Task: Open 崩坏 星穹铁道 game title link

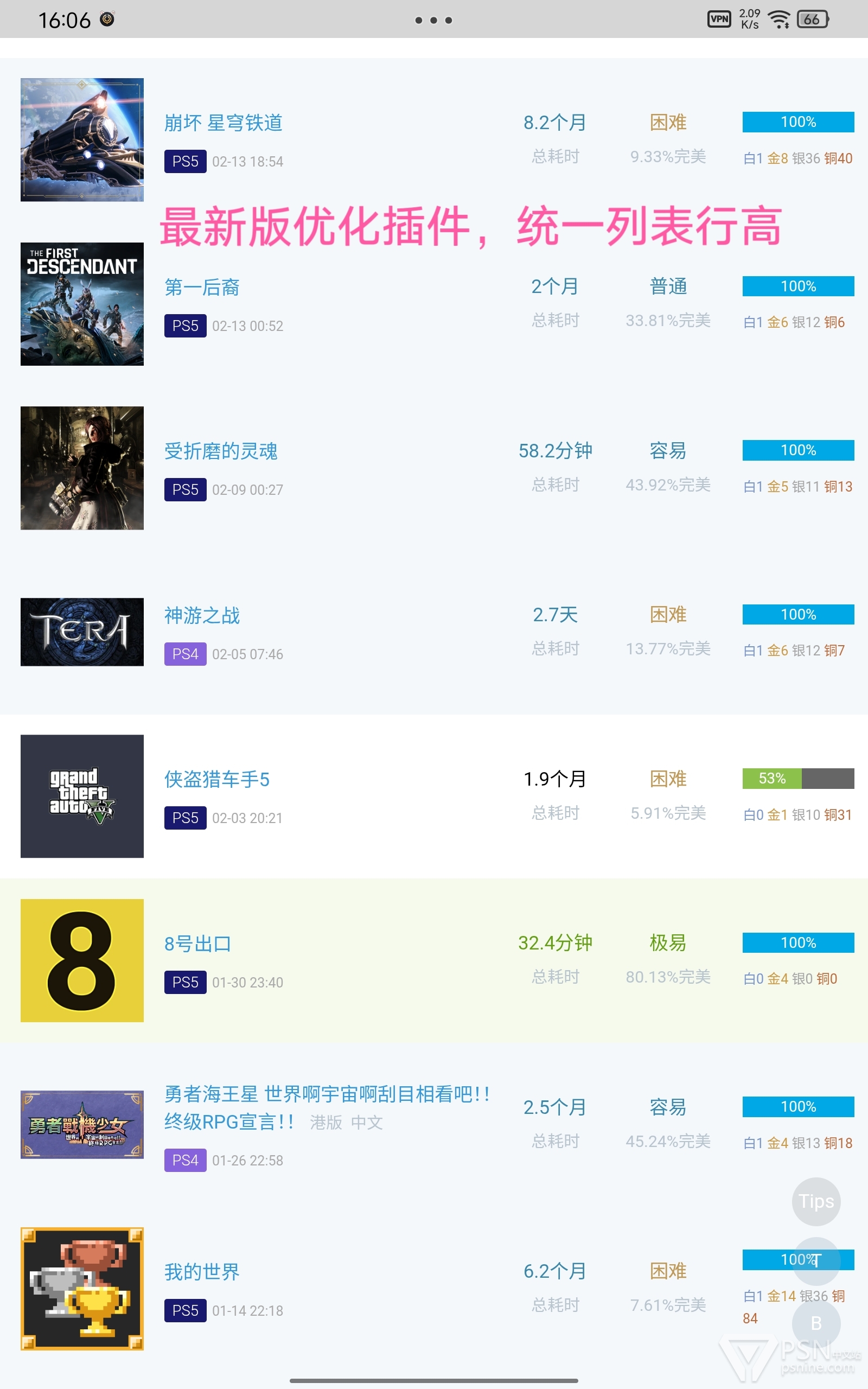Action: [224, 123]
